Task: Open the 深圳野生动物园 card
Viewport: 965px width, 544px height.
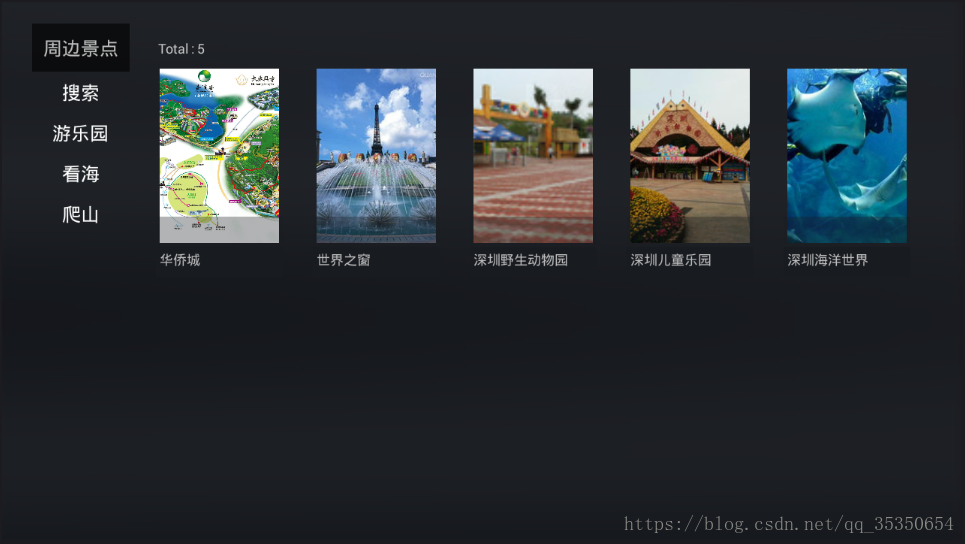Action: pyautogui.click(x=533, y=156)
